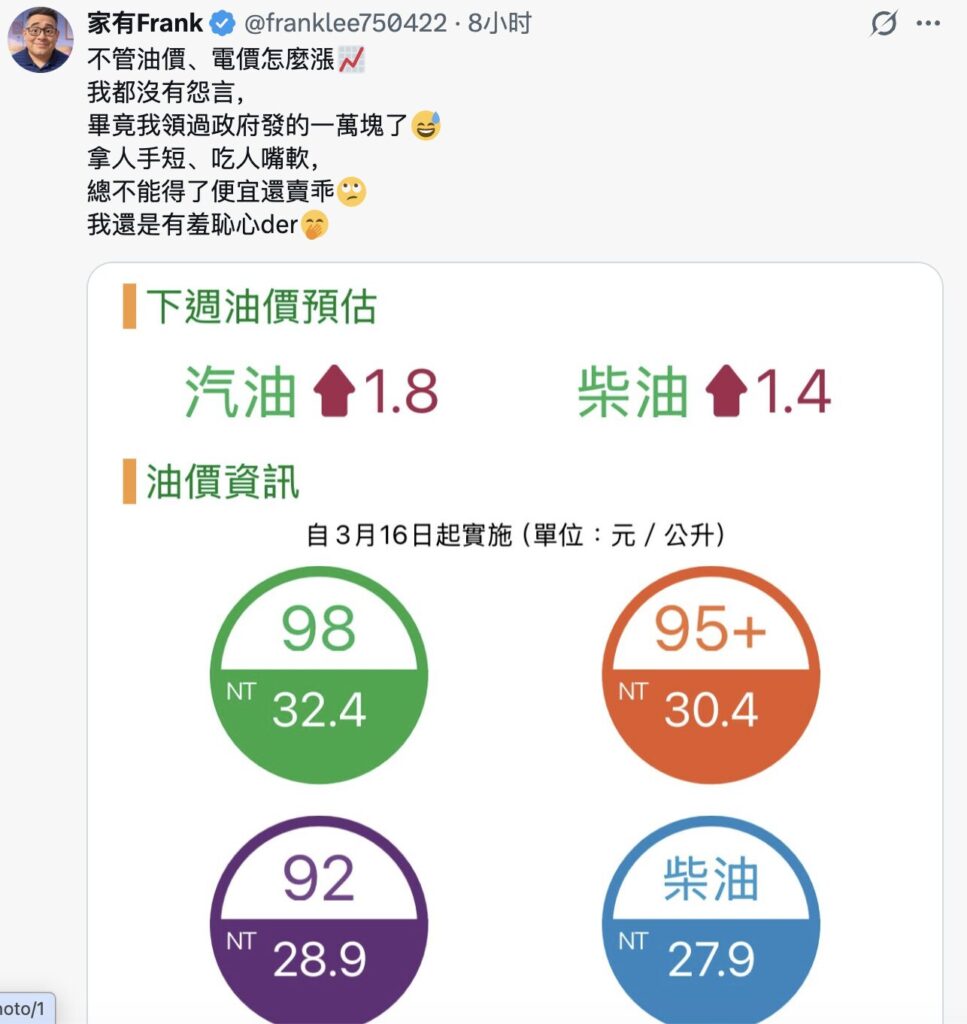967x1024 pixels.
Task: Open the attached oil price image
Action: [x=515, y=640]
